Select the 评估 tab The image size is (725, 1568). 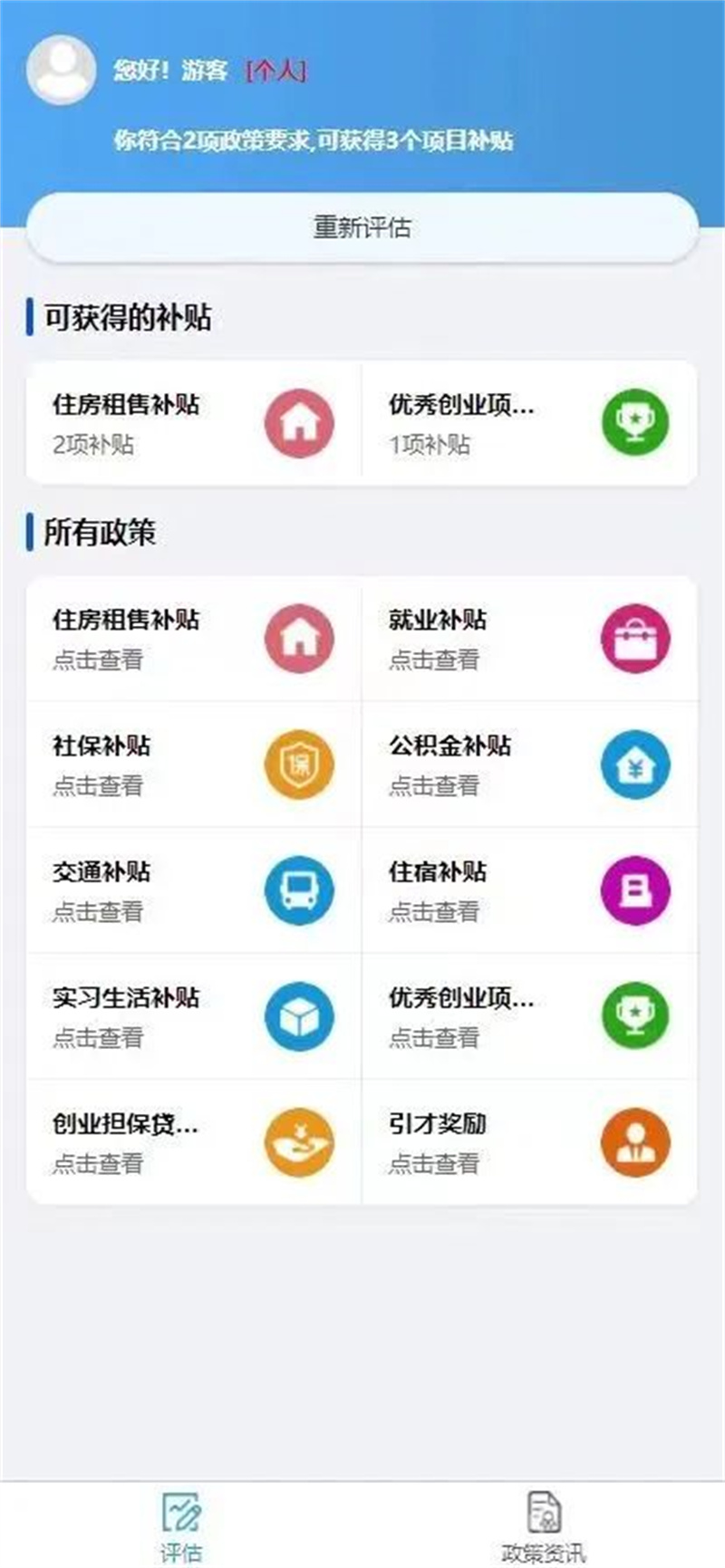pyautogui.click(x=181, y=1527)
